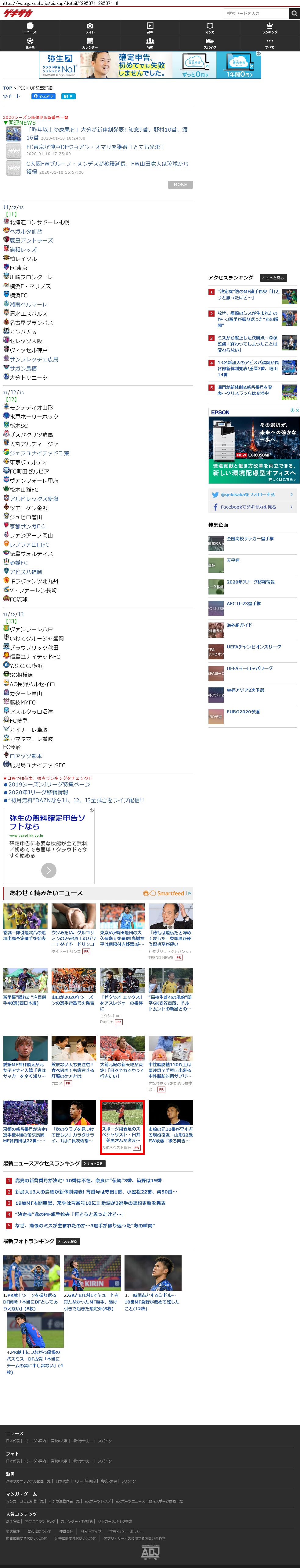Open the スパイク navigation item
The image size is (300, 1568).
pyautogui.click(x=210, y=44)
